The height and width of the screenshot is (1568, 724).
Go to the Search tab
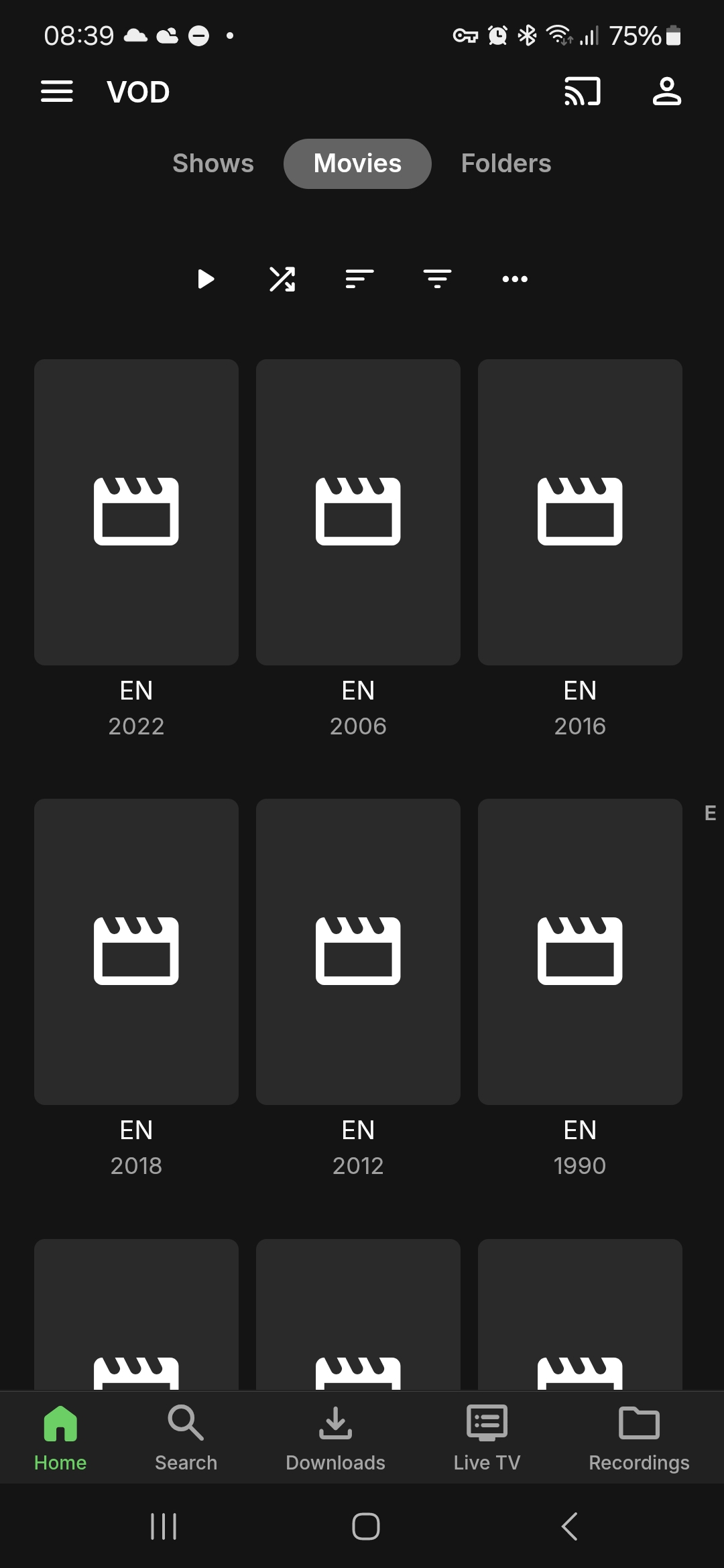pos(186,1438)
